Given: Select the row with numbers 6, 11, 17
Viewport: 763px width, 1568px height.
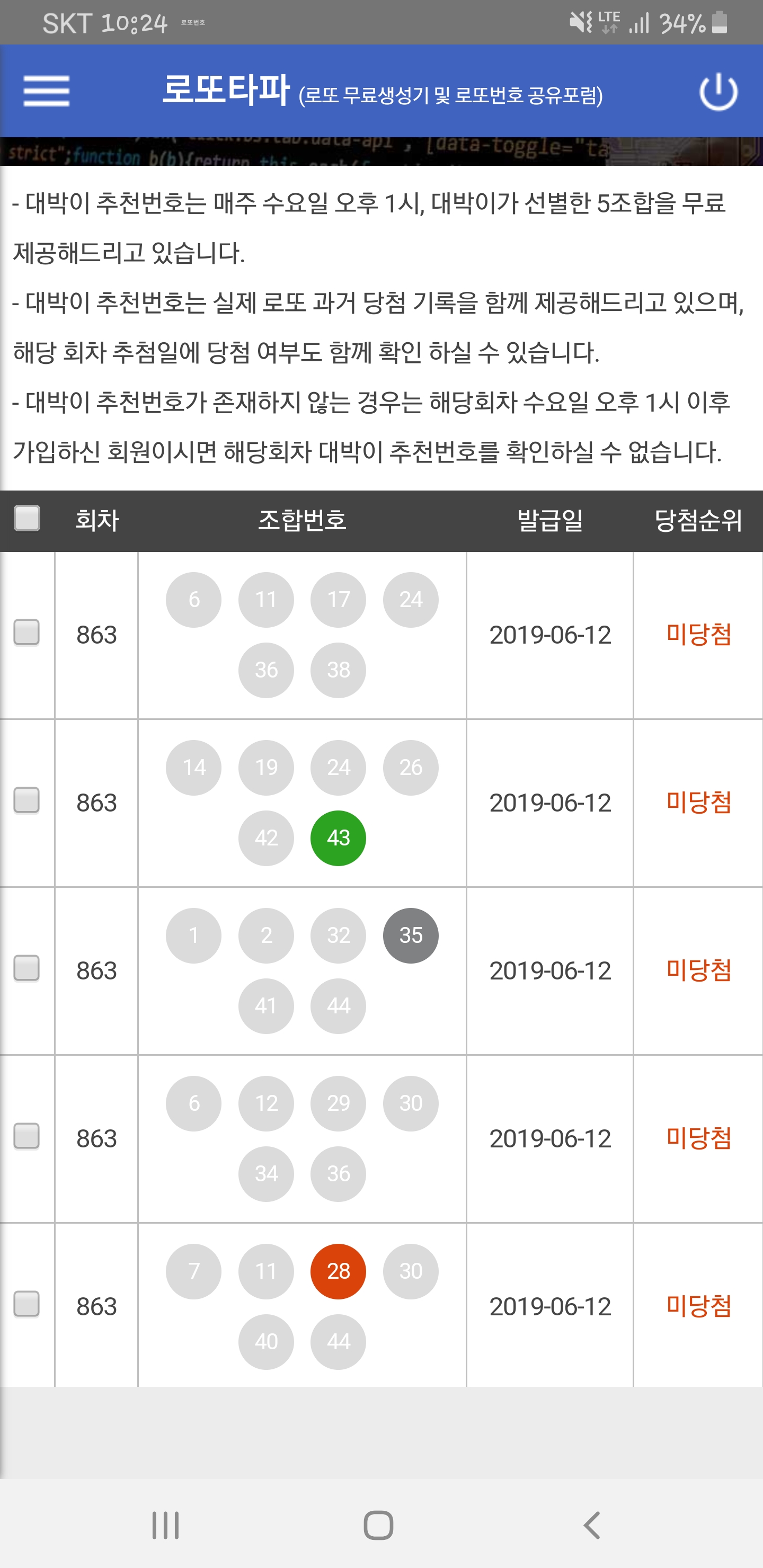Looking at the screenshot, I should [x=27, y=632].
